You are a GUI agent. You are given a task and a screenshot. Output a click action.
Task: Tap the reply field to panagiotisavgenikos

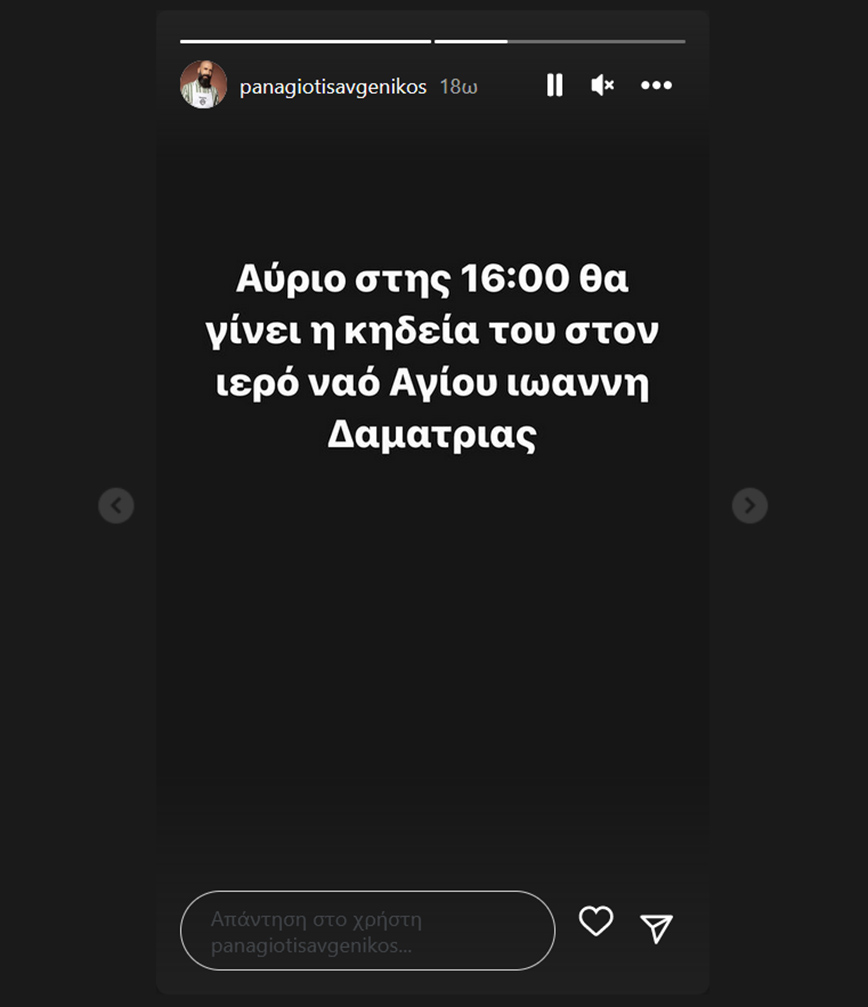point(367,931)
